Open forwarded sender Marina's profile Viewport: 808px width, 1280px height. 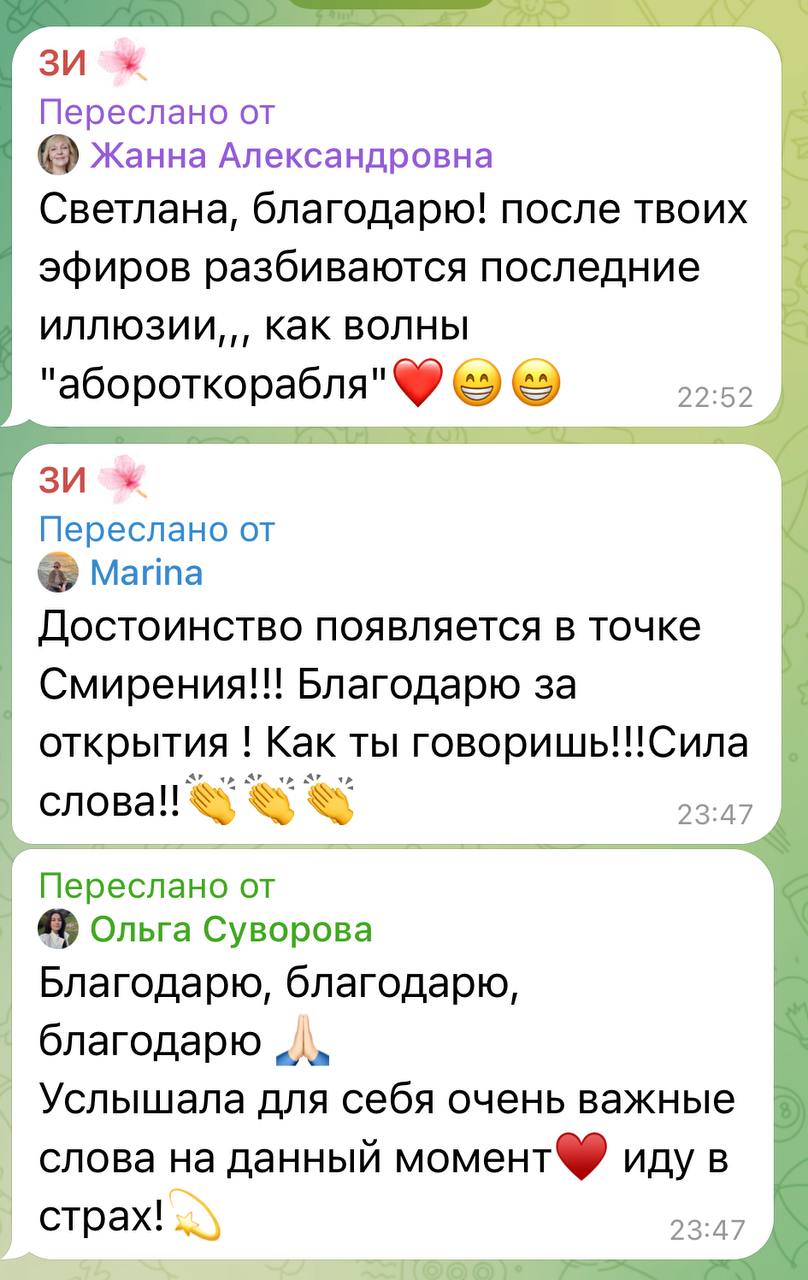point(146,573)
